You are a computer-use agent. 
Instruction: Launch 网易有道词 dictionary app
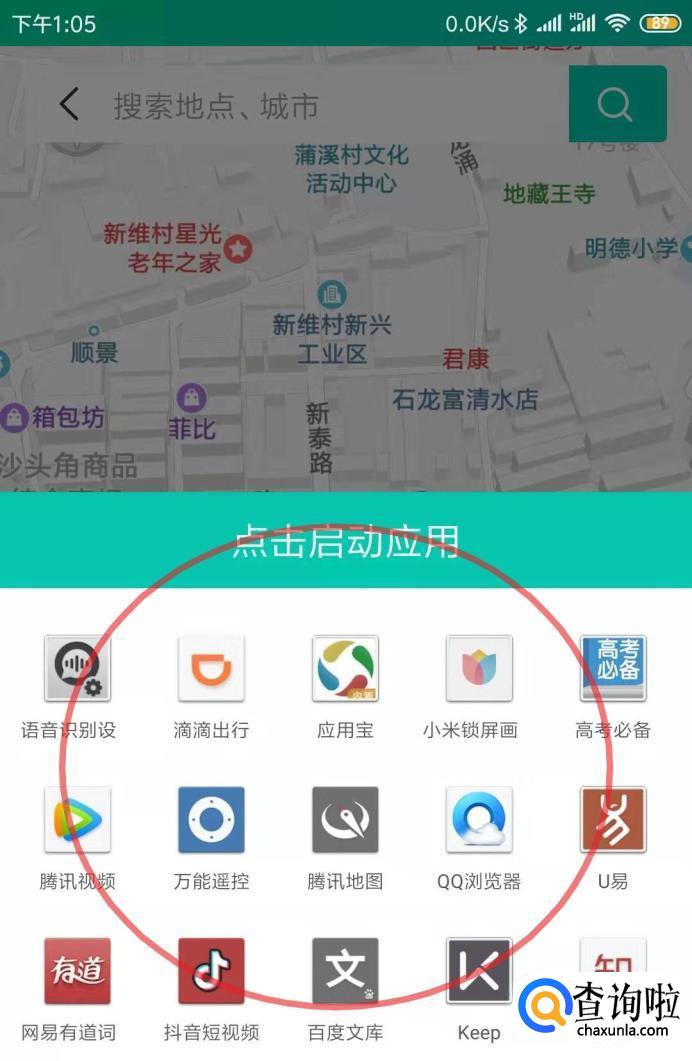[x=77, y=971]
